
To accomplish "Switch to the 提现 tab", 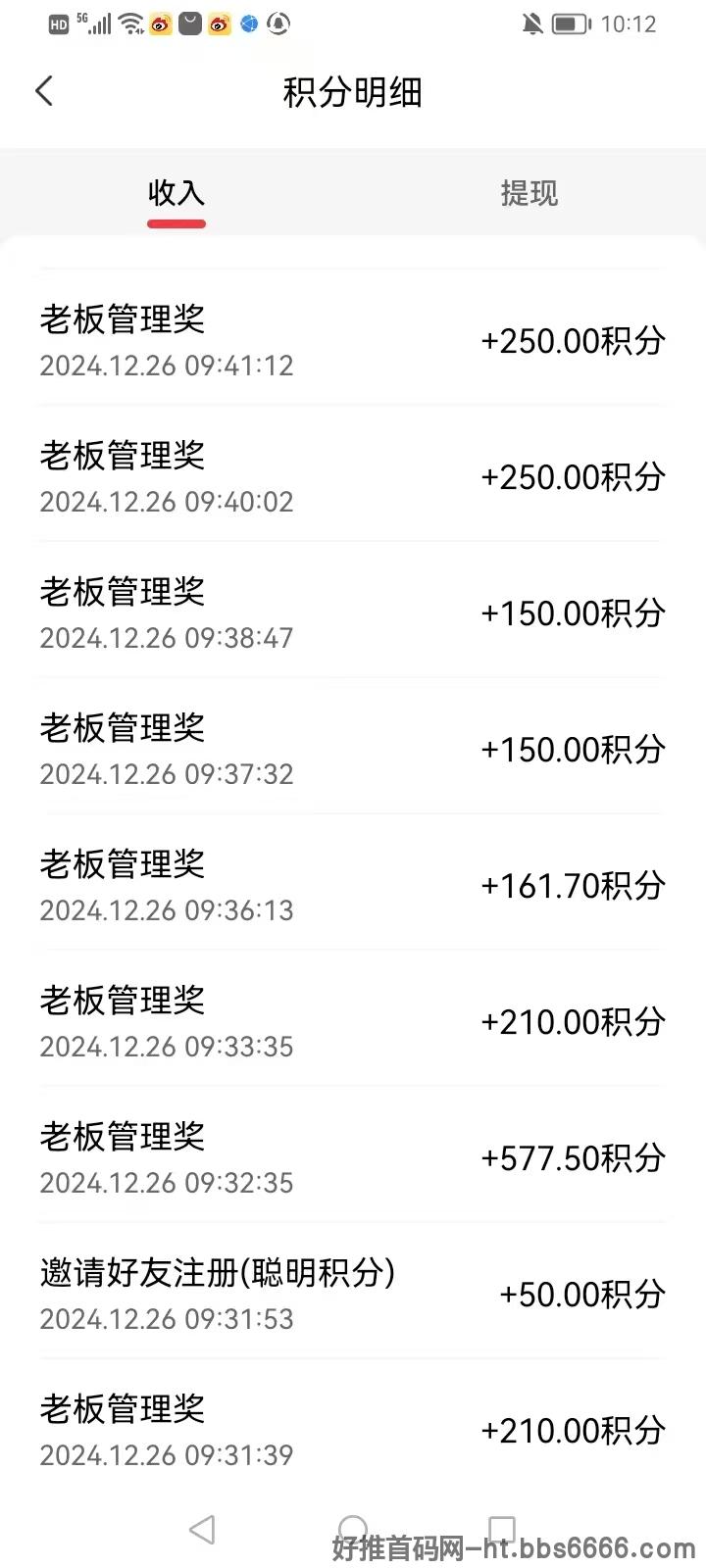I will pyautogui.click(x=529, y=193).
